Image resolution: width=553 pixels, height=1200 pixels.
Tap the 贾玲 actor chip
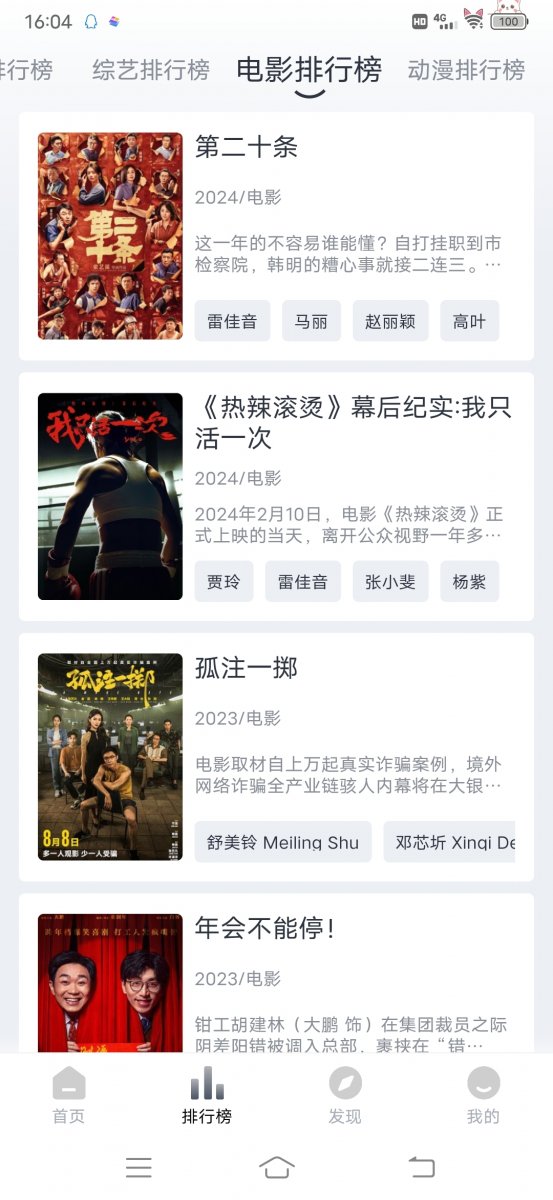tap(224, 581)
